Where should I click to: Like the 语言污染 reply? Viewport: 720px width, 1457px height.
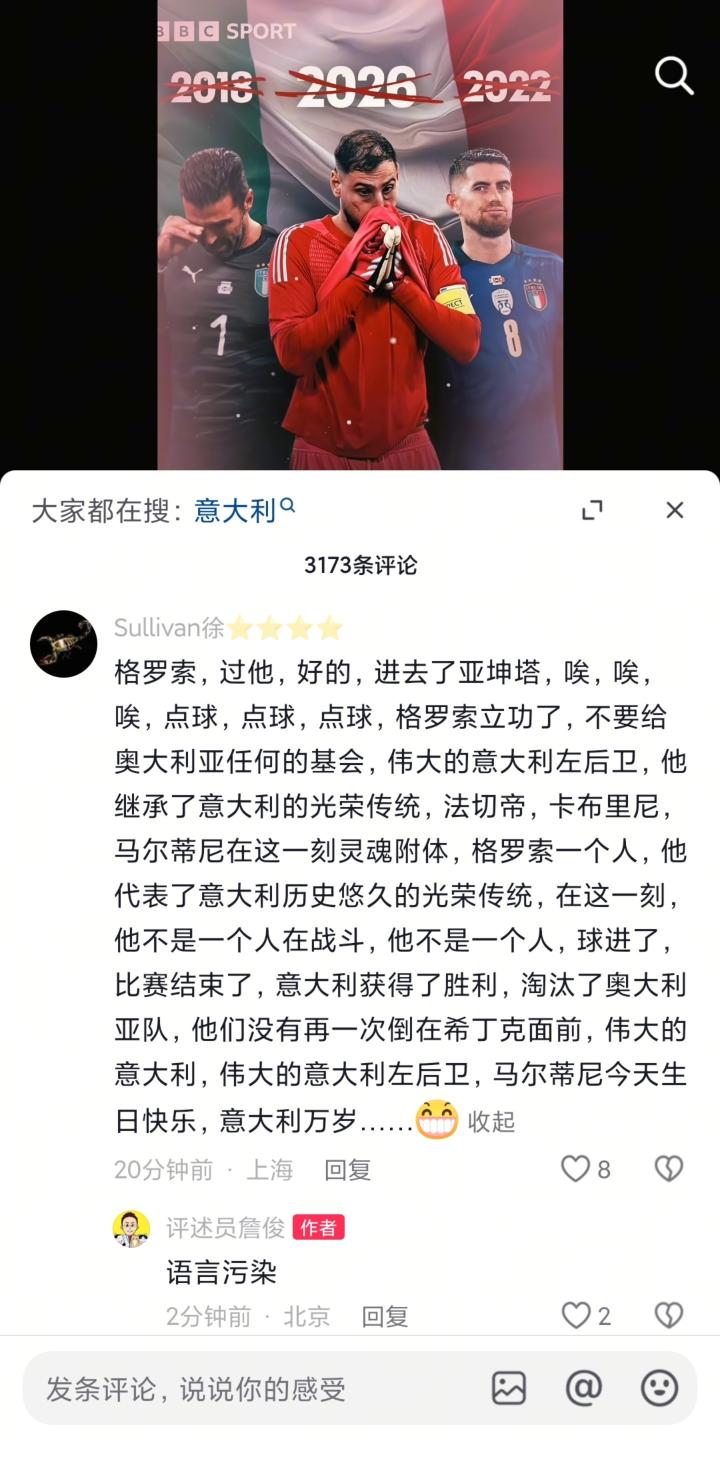click(576, 1316)
